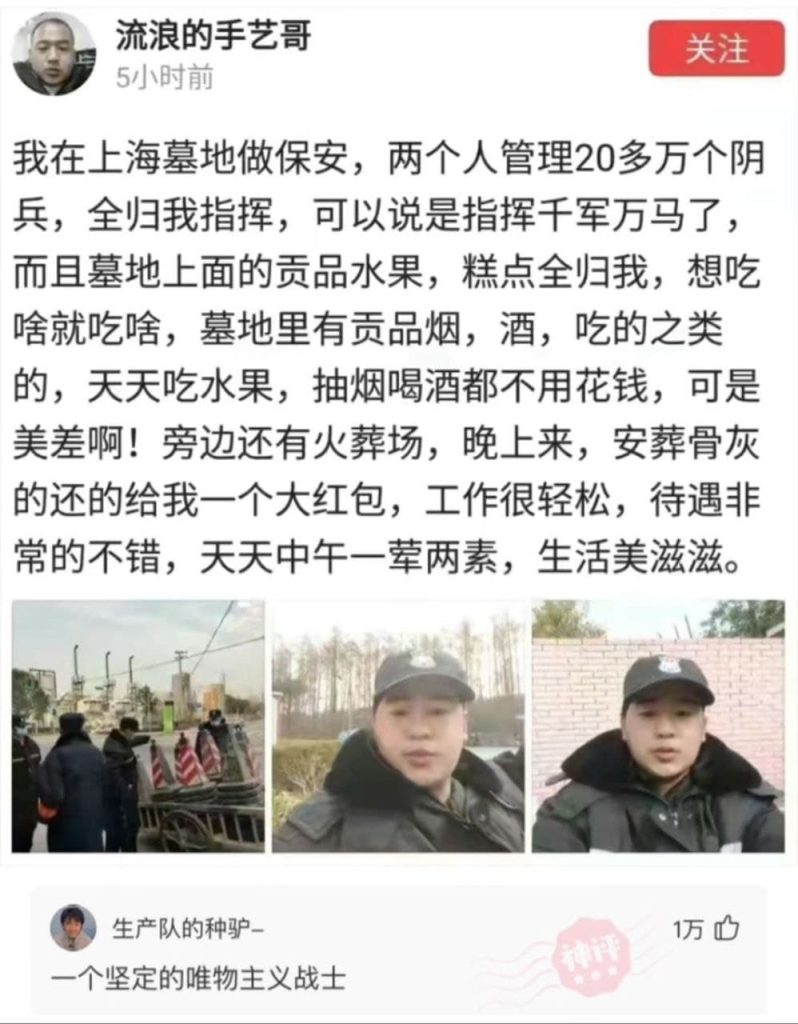Open commenter 生产队的种驴's avatar
Viewport: 798px width, 1024px height.
(73, 928)
